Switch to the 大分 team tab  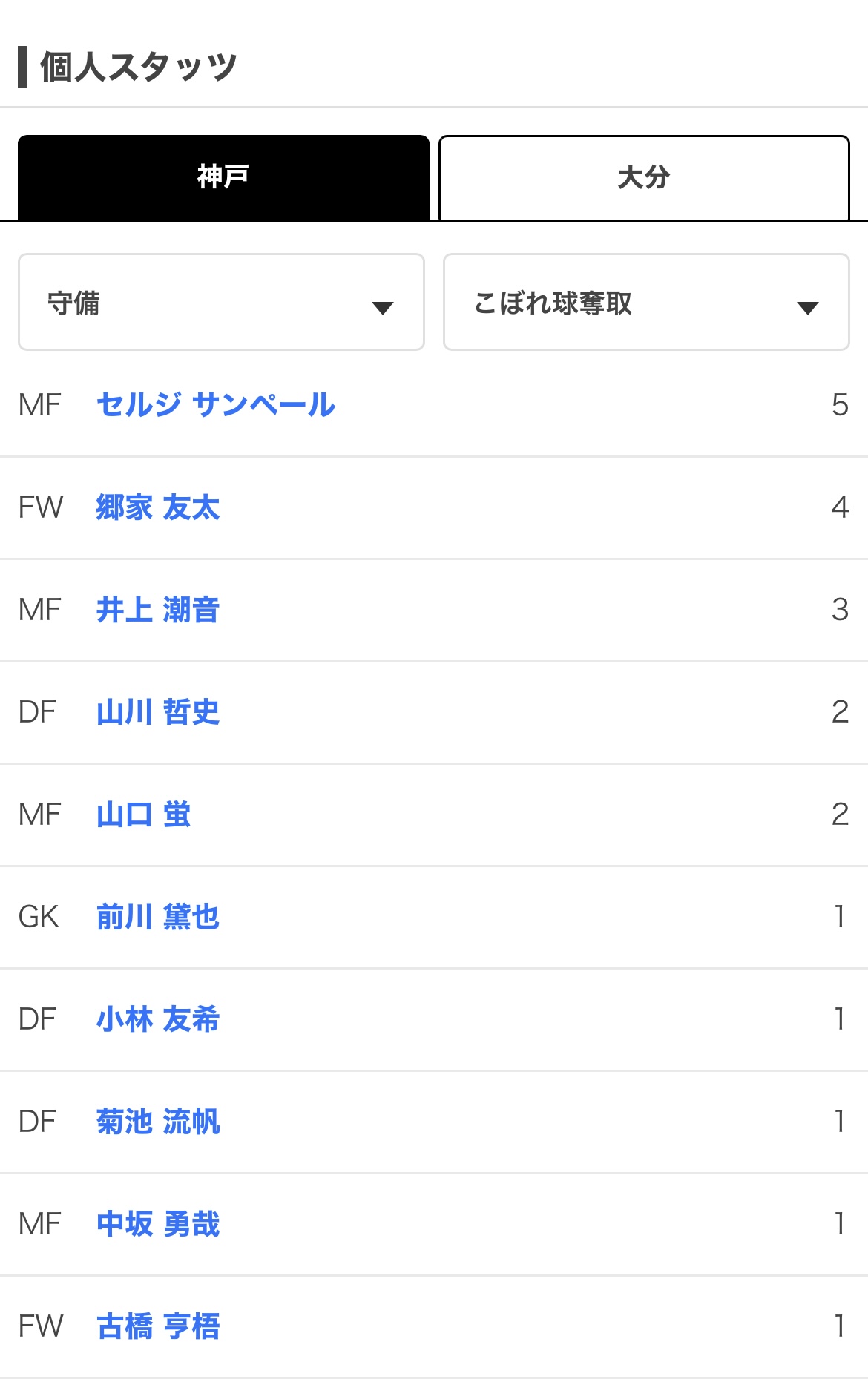644,178
